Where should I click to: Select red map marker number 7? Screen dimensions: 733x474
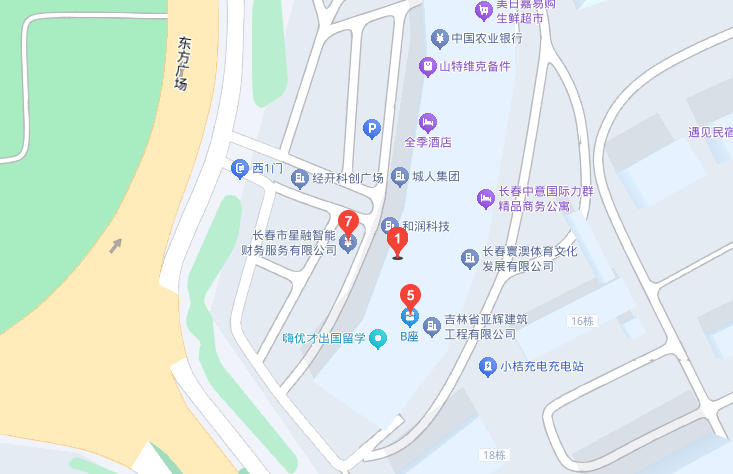[347, 222]
